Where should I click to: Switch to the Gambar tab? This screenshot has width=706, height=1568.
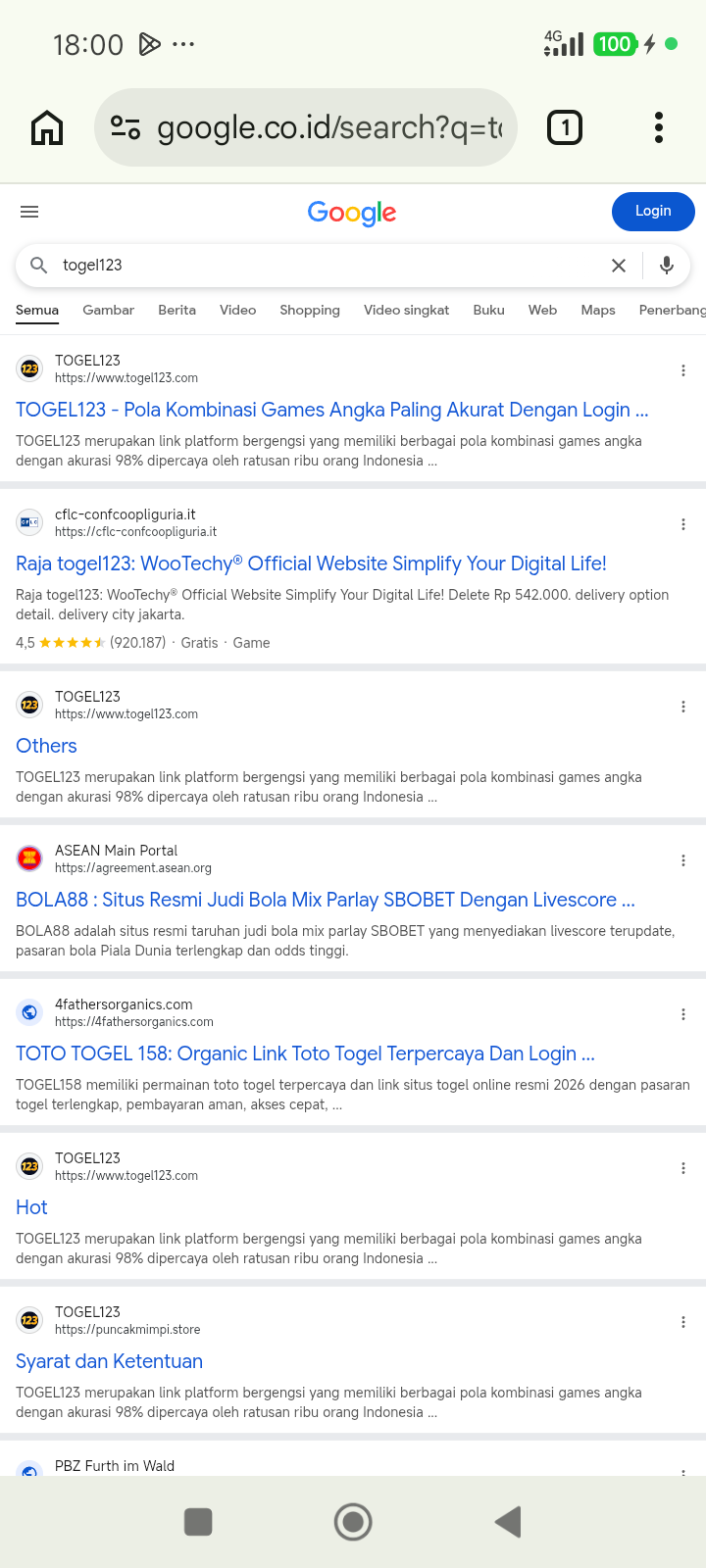(x=109, y=310)
